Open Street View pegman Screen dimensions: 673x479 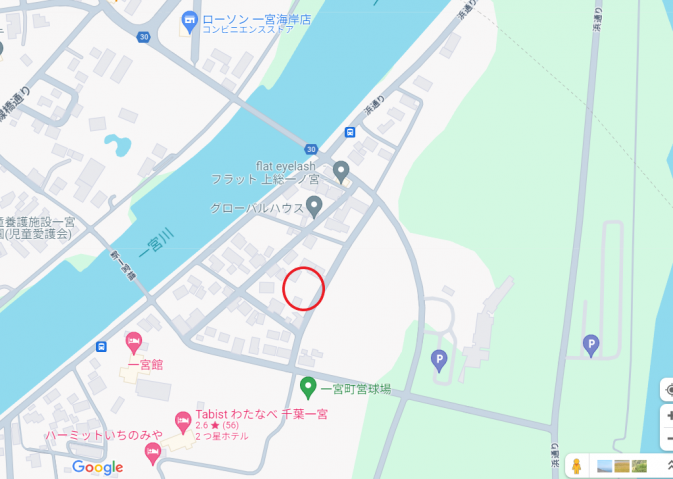(x=576, y=466)
